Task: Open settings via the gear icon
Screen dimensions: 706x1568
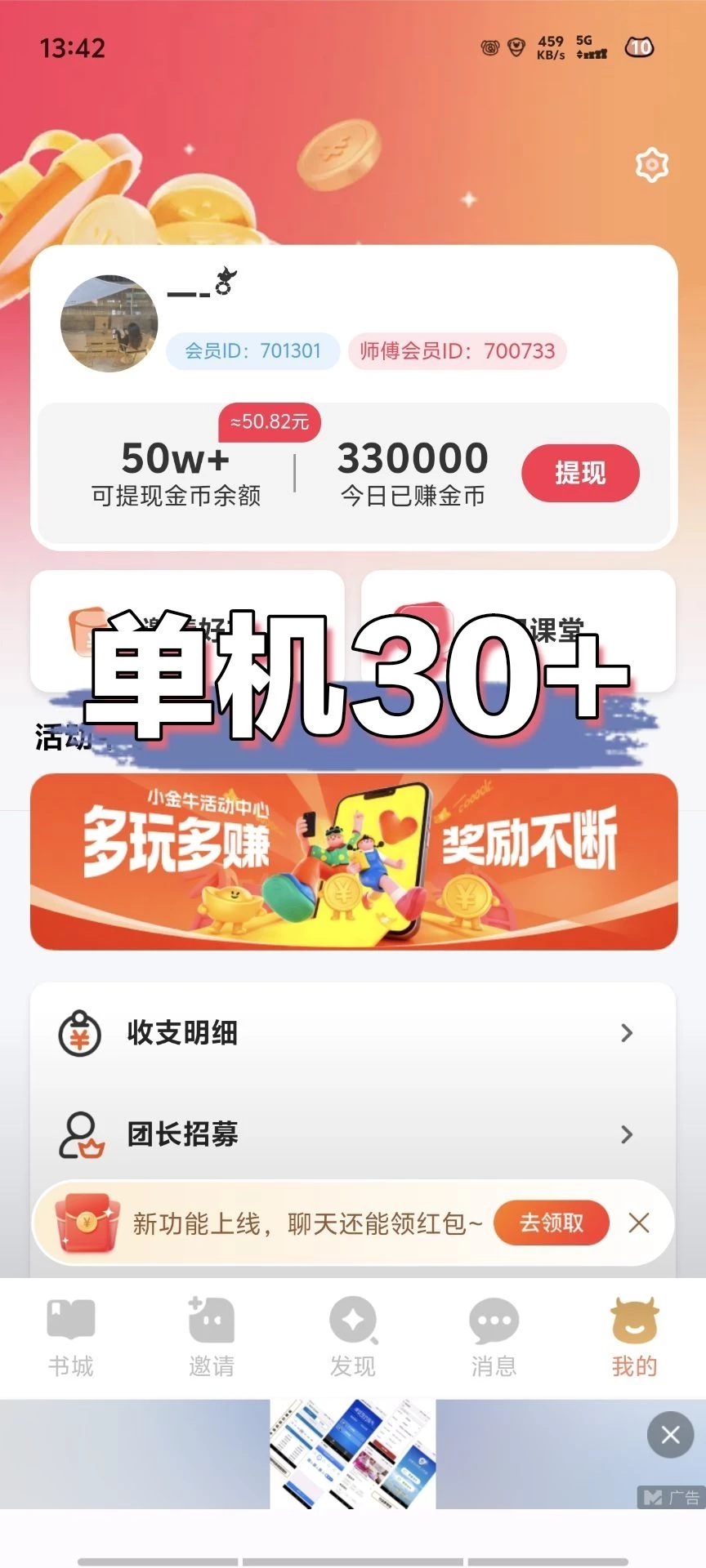Action: coord(651,165)
